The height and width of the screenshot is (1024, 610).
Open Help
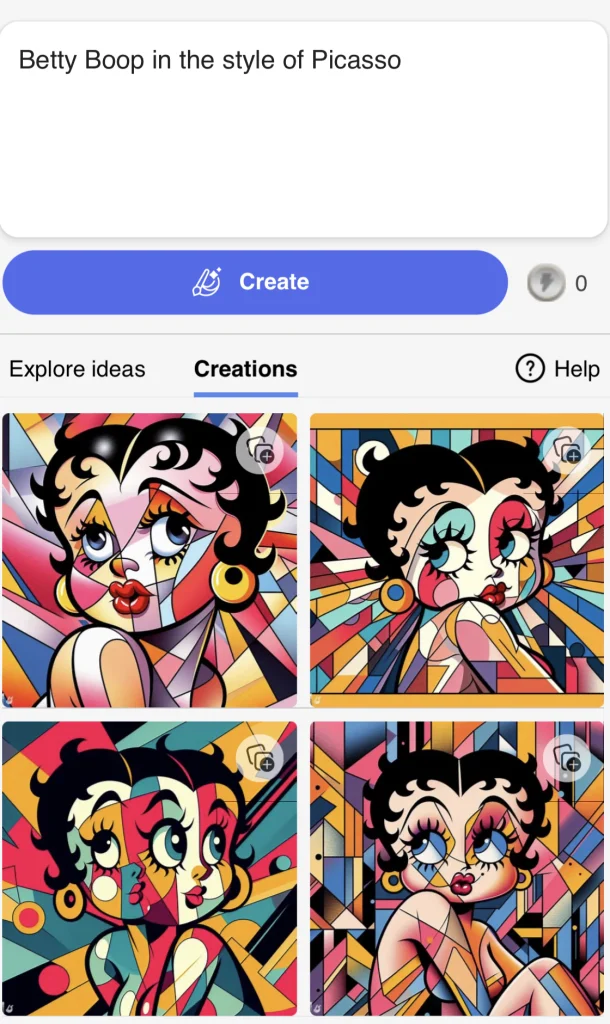[557, 369]
